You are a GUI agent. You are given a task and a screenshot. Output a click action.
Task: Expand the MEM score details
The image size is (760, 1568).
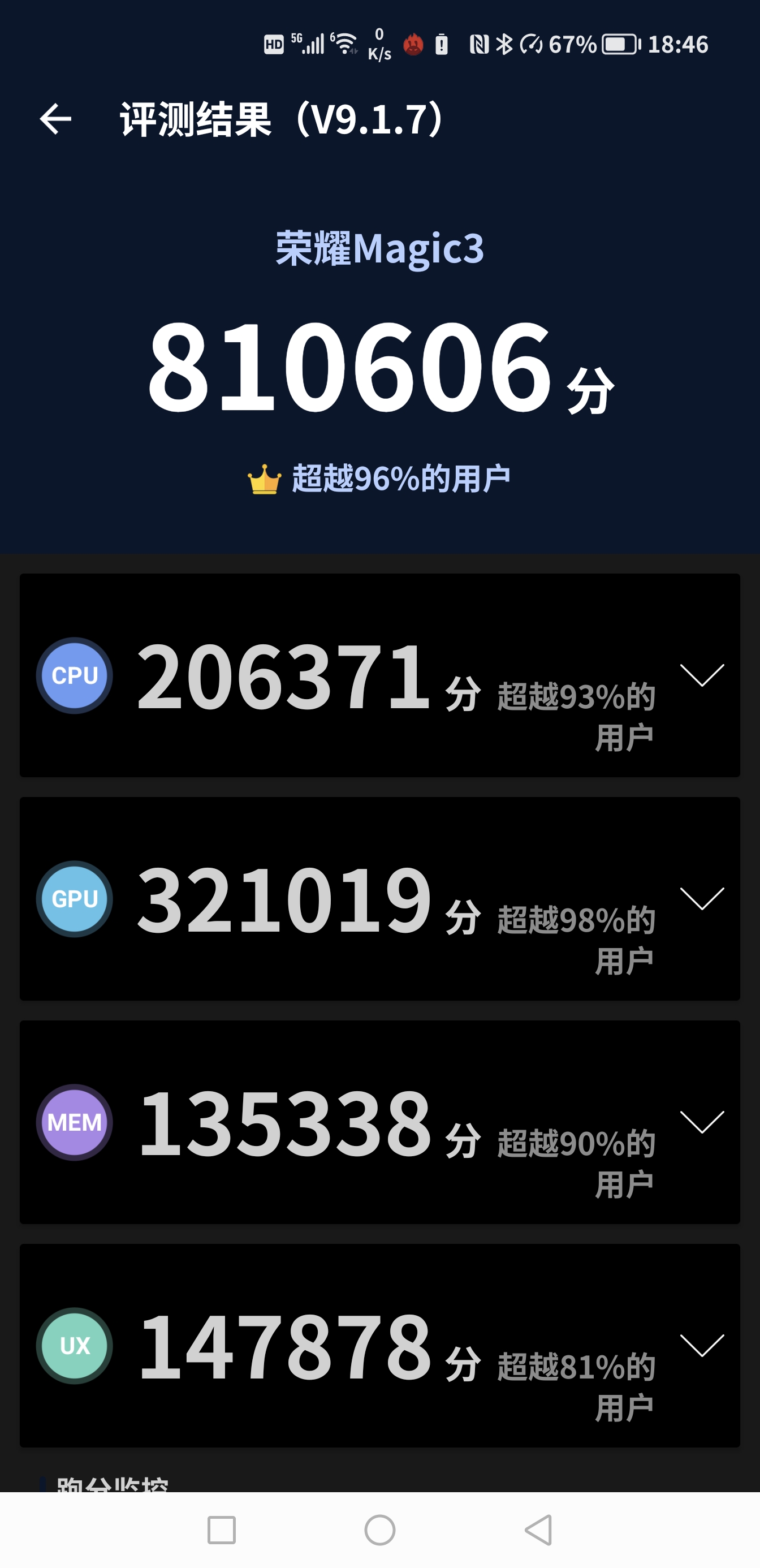(x=702, y=1122)
